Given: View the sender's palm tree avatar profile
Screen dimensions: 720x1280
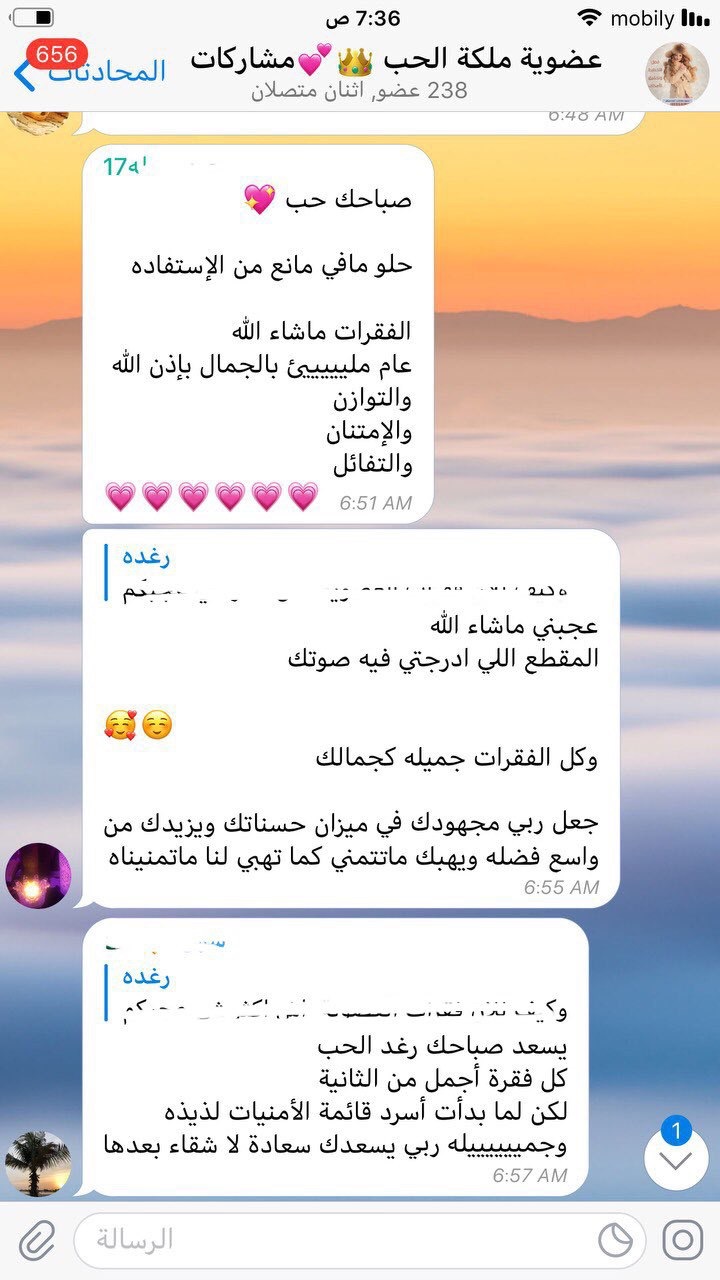Looking at the screenshot, I should pos(38,1164).
